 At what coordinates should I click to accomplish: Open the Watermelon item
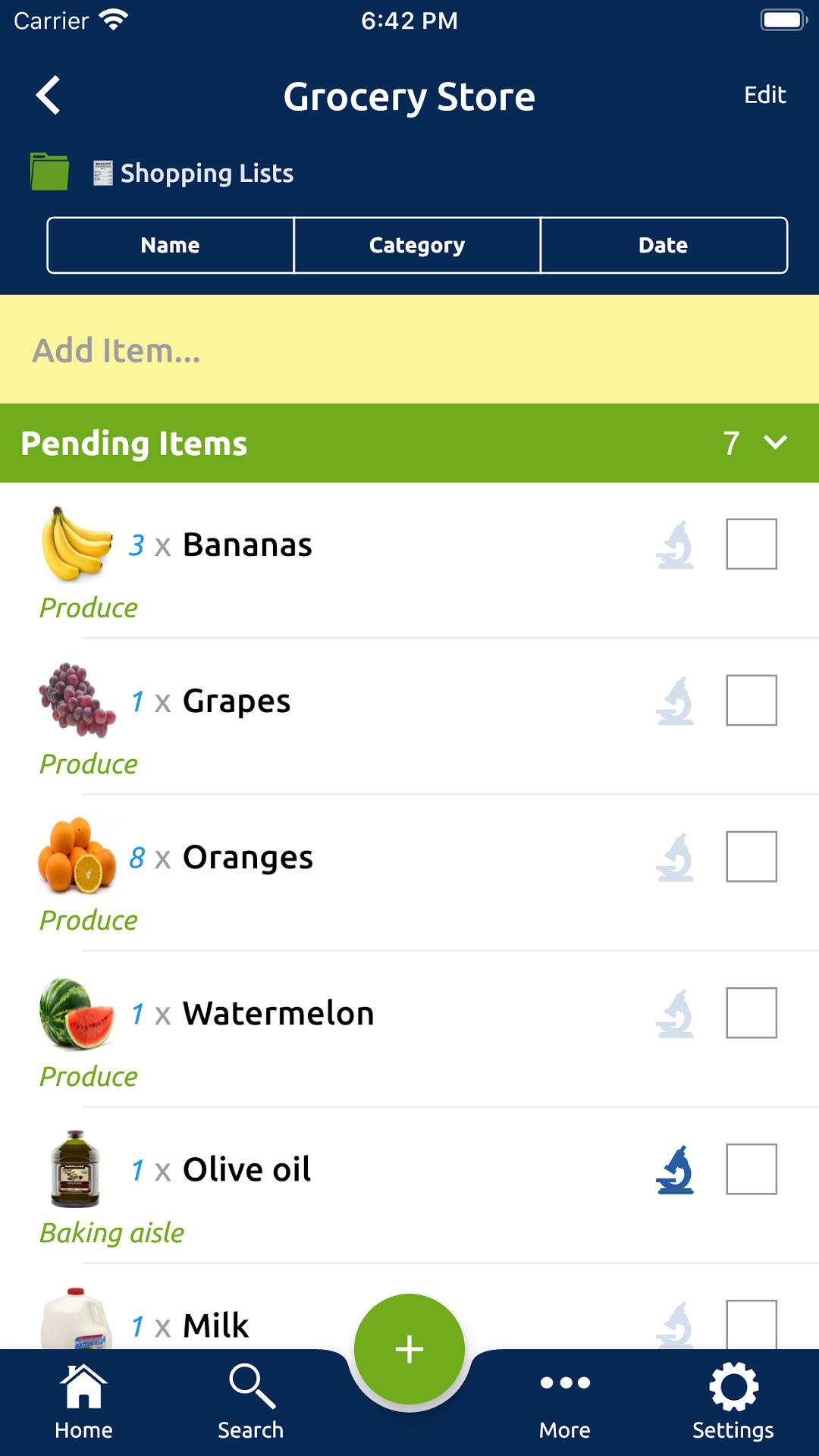tap(409, 1028)
